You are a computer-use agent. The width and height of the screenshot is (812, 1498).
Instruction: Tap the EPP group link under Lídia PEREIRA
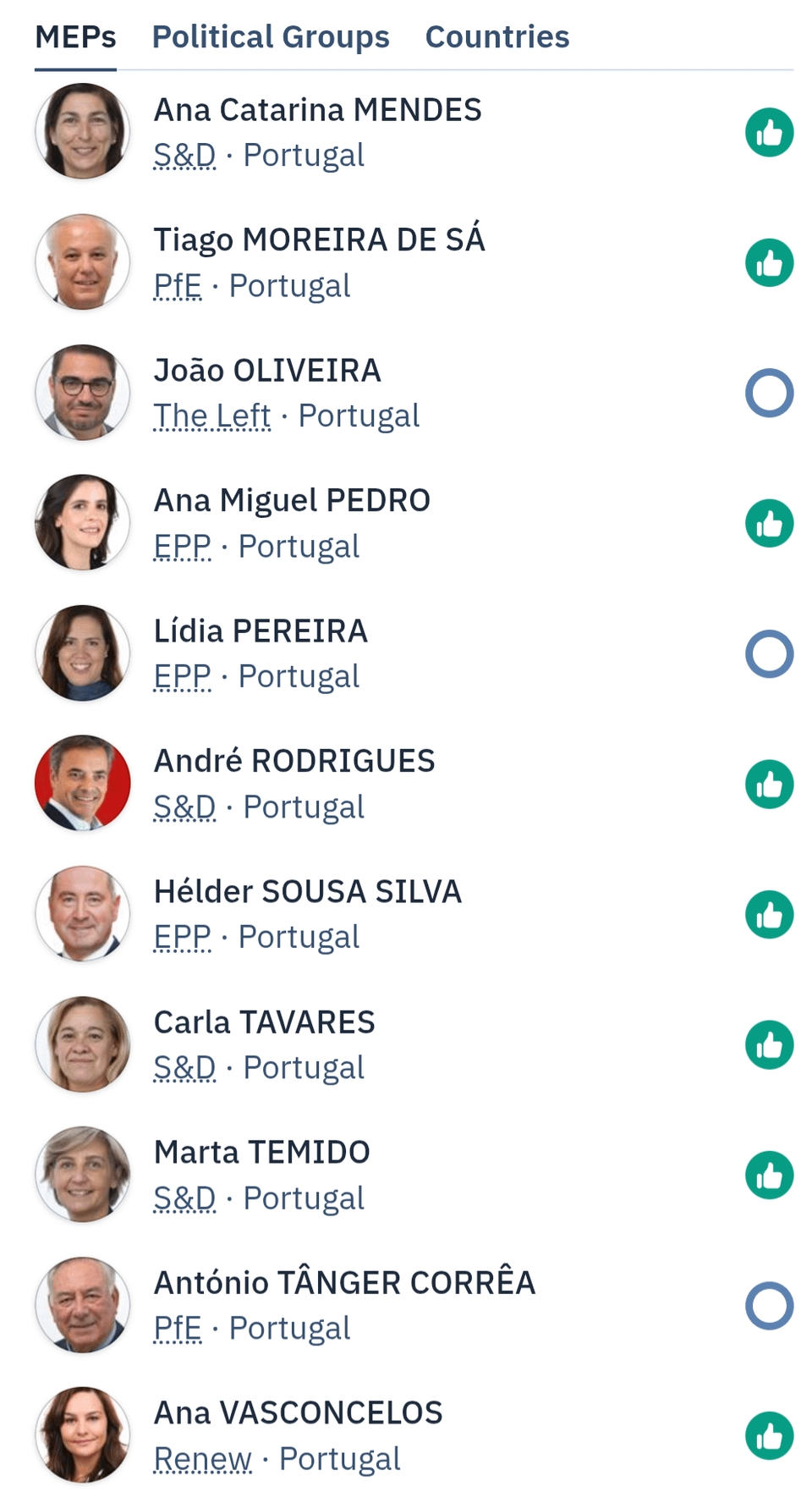182,677
